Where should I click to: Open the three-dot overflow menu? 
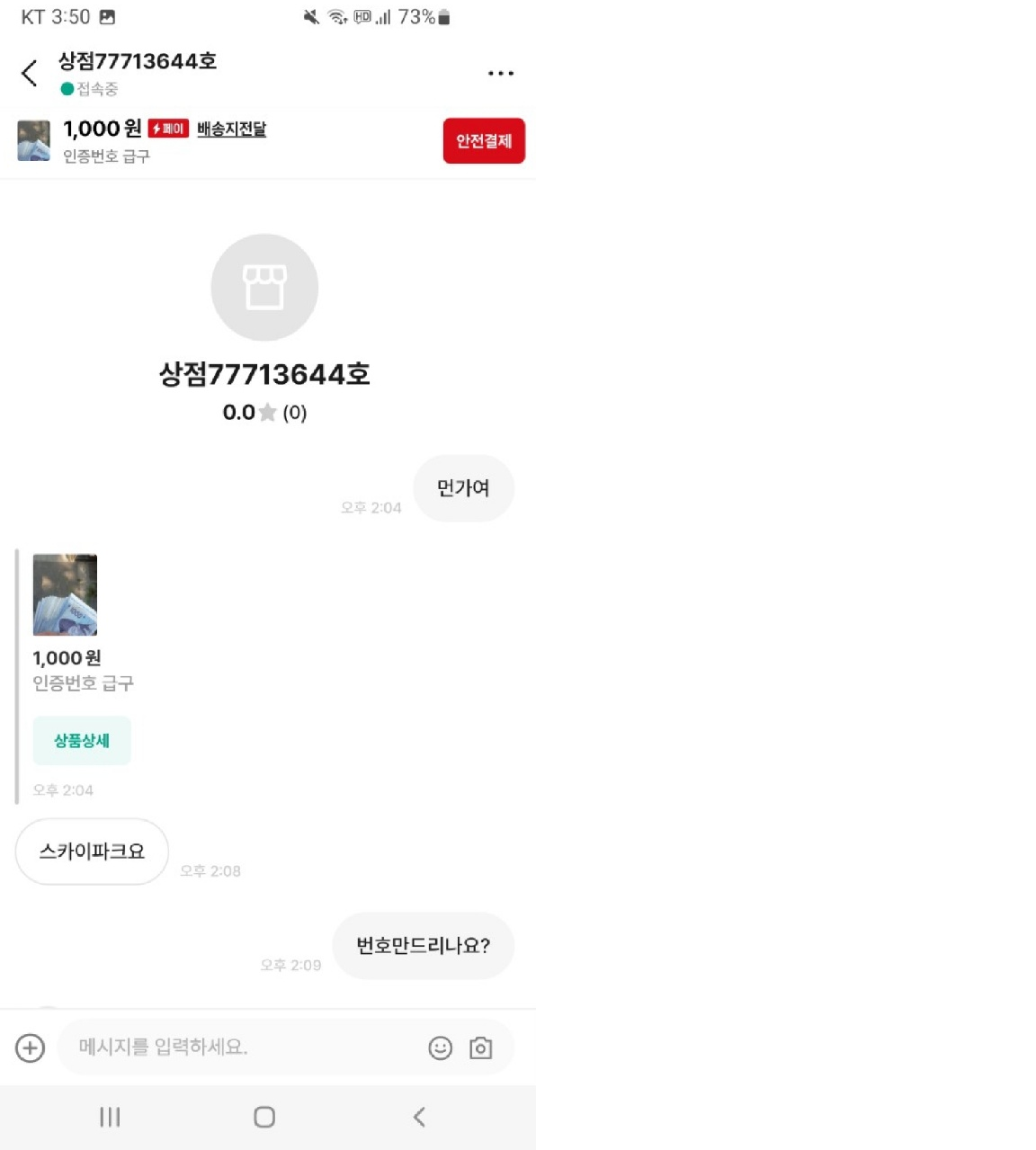500,74
